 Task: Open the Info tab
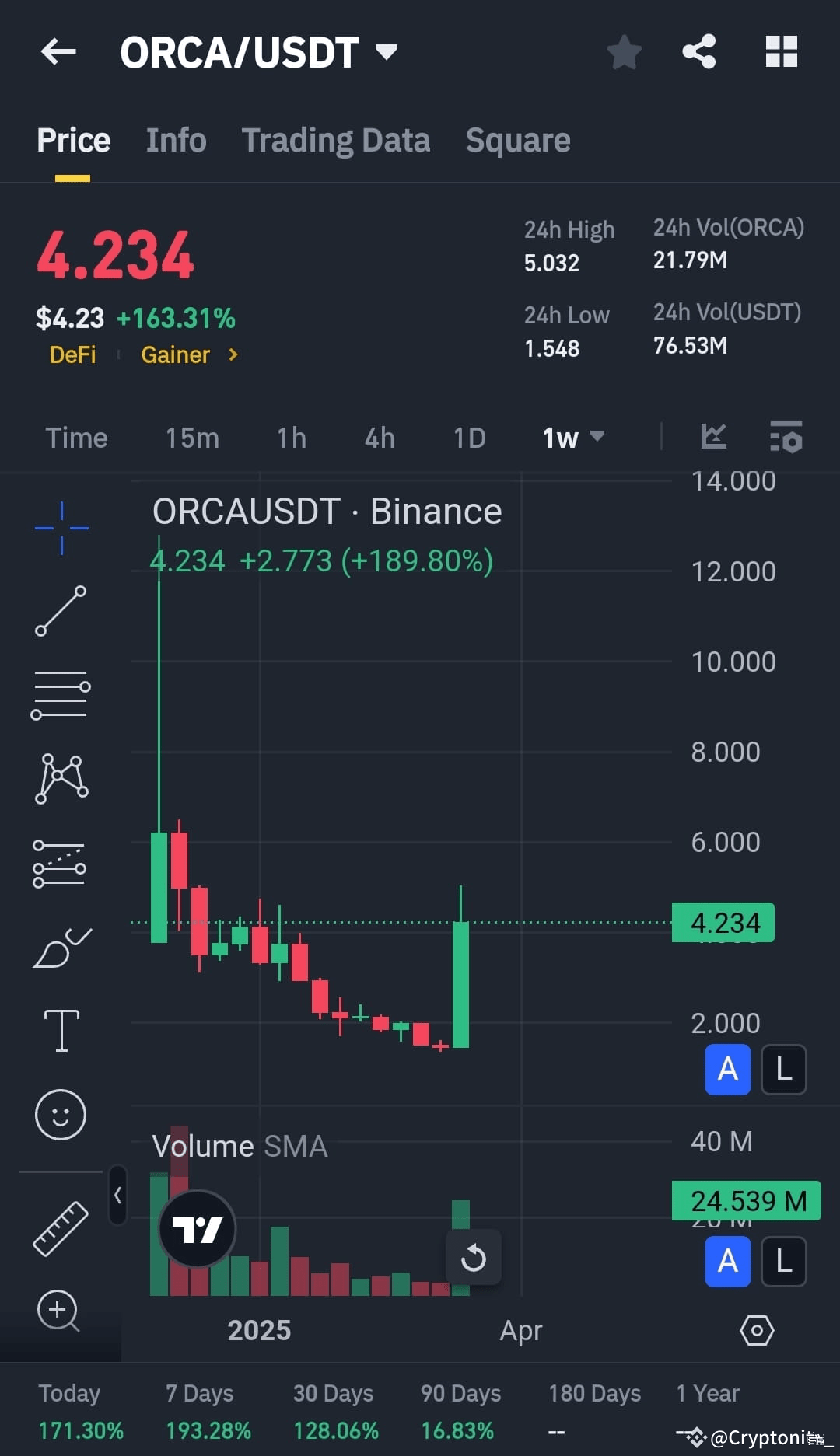coord(175,140)
